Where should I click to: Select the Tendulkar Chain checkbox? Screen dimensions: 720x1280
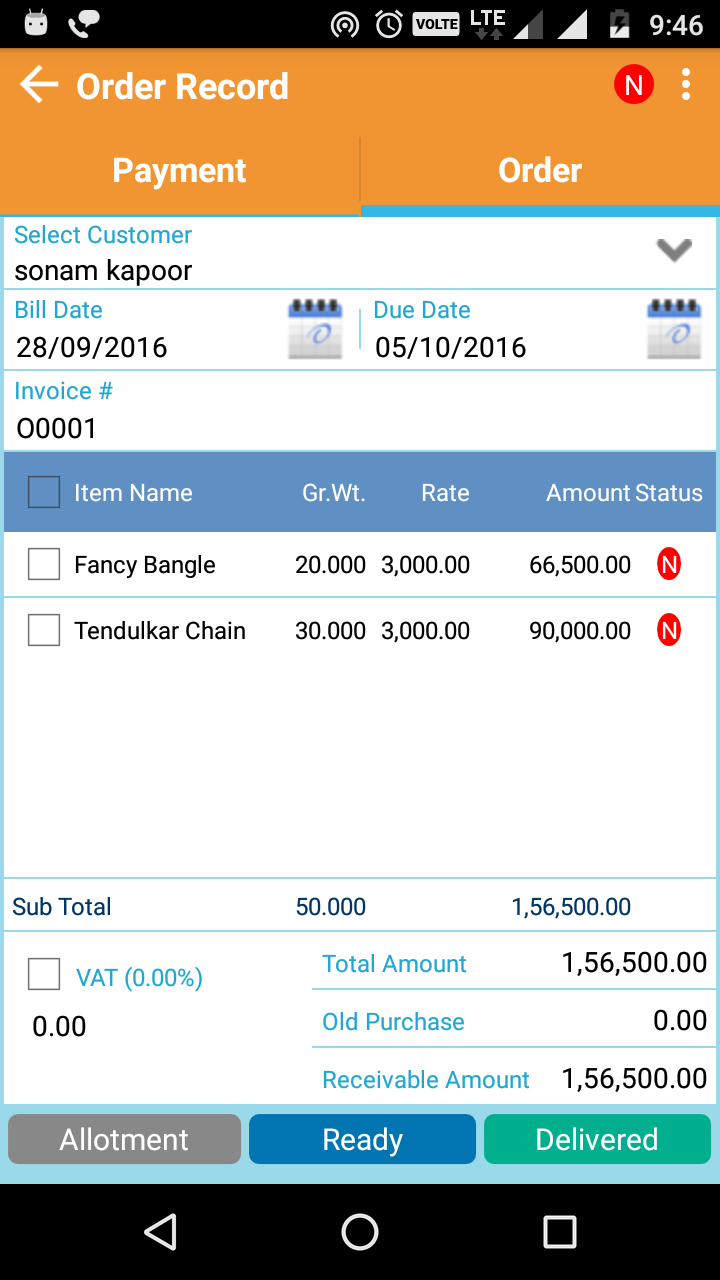pos(44,631)
